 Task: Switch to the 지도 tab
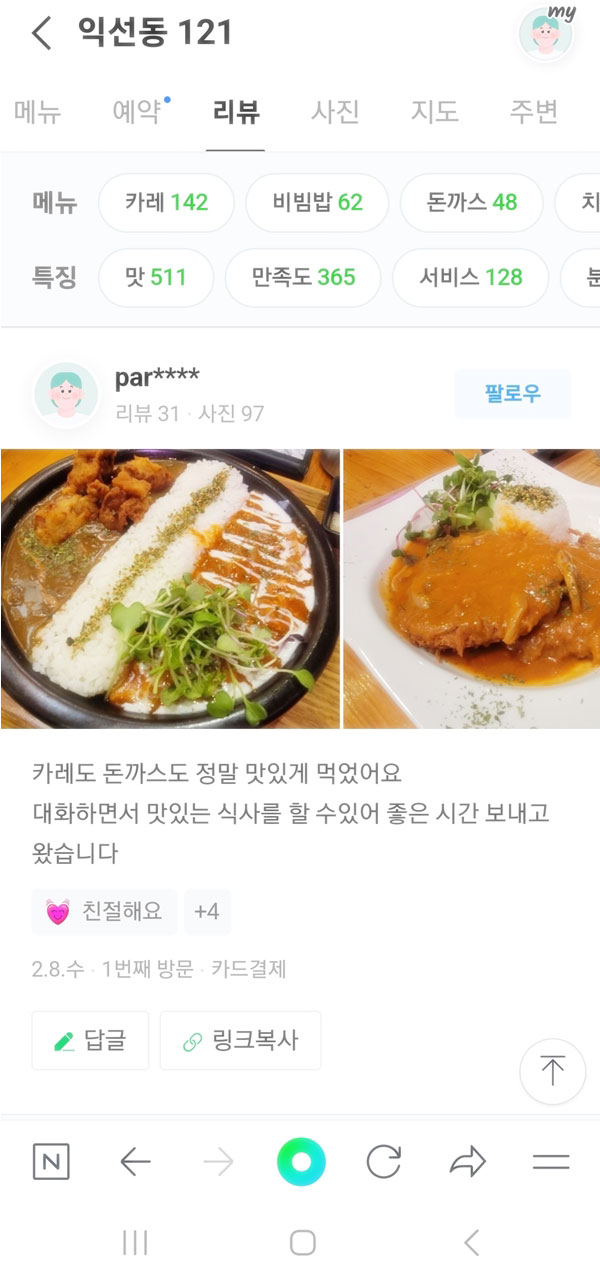(434, 112)
